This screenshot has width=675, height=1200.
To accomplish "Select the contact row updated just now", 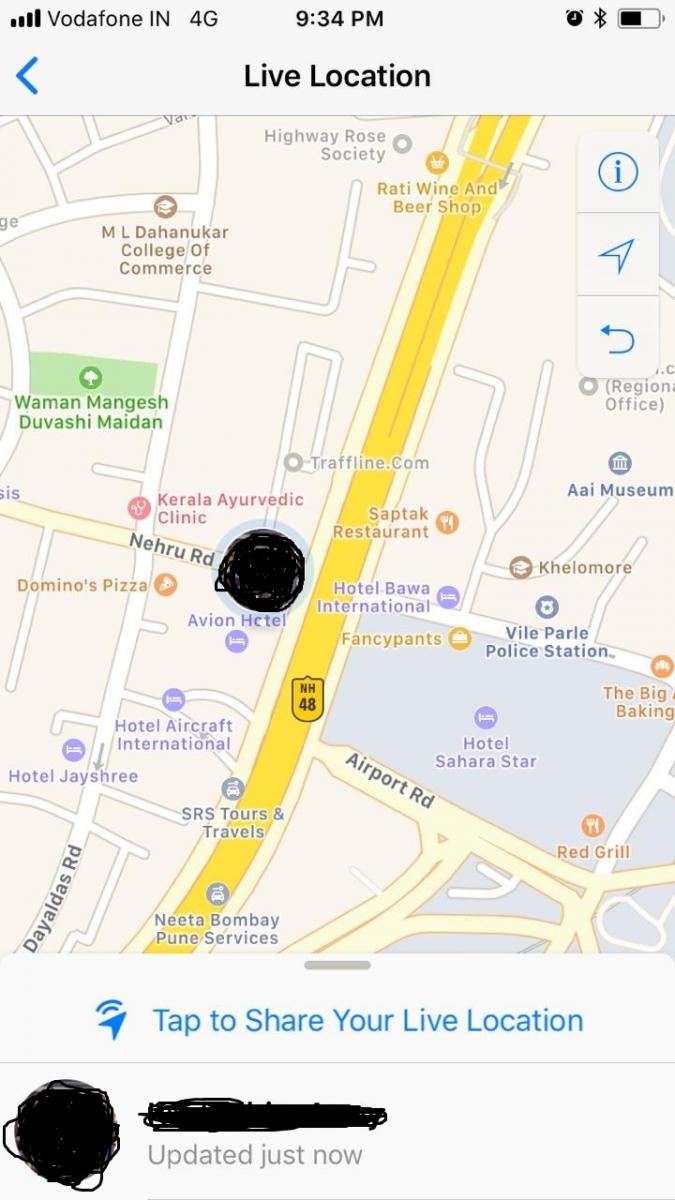I will pyautogui.click(x=337, y=1131).
